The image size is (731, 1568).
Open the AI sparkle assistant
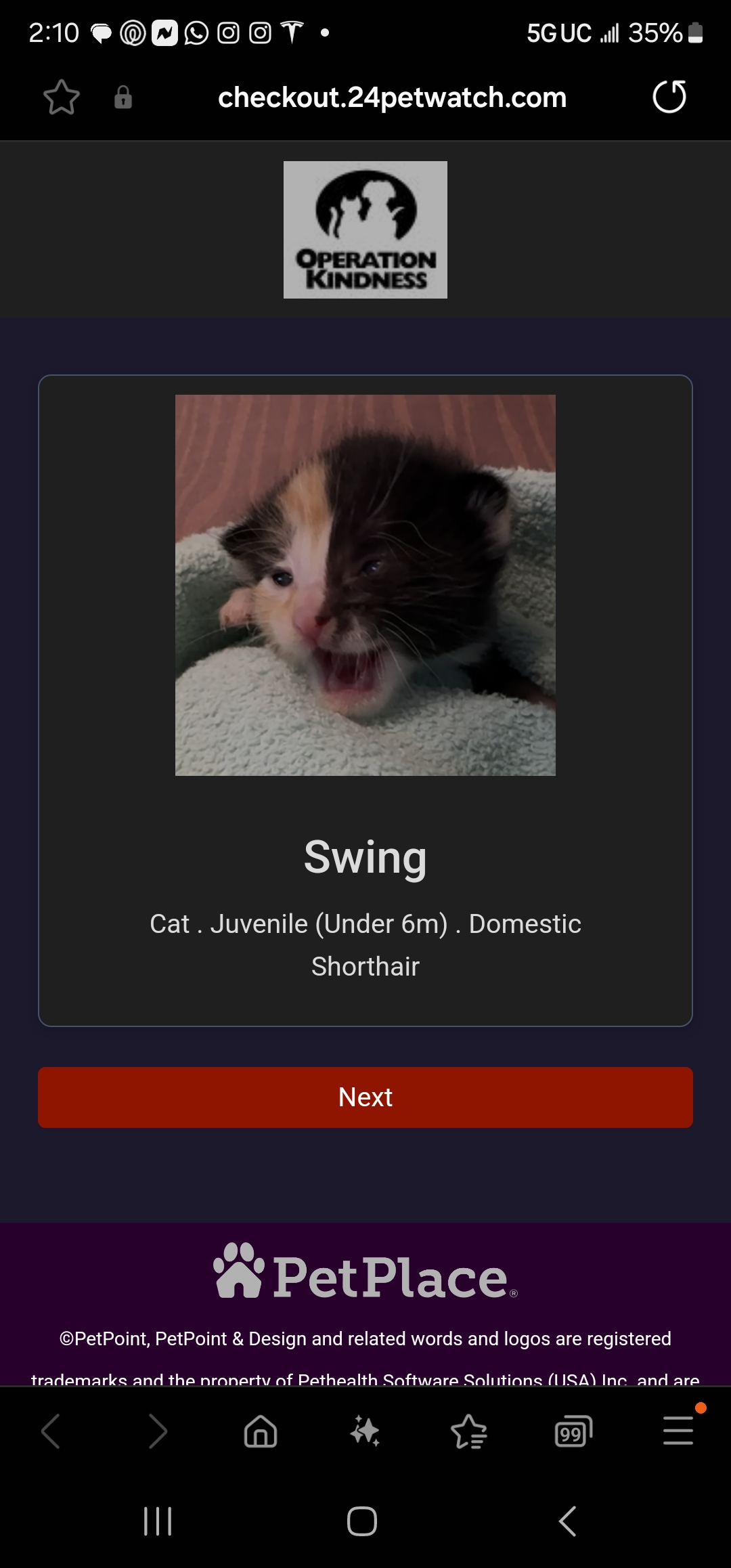pyautogui.click(x=365, y=1431)
